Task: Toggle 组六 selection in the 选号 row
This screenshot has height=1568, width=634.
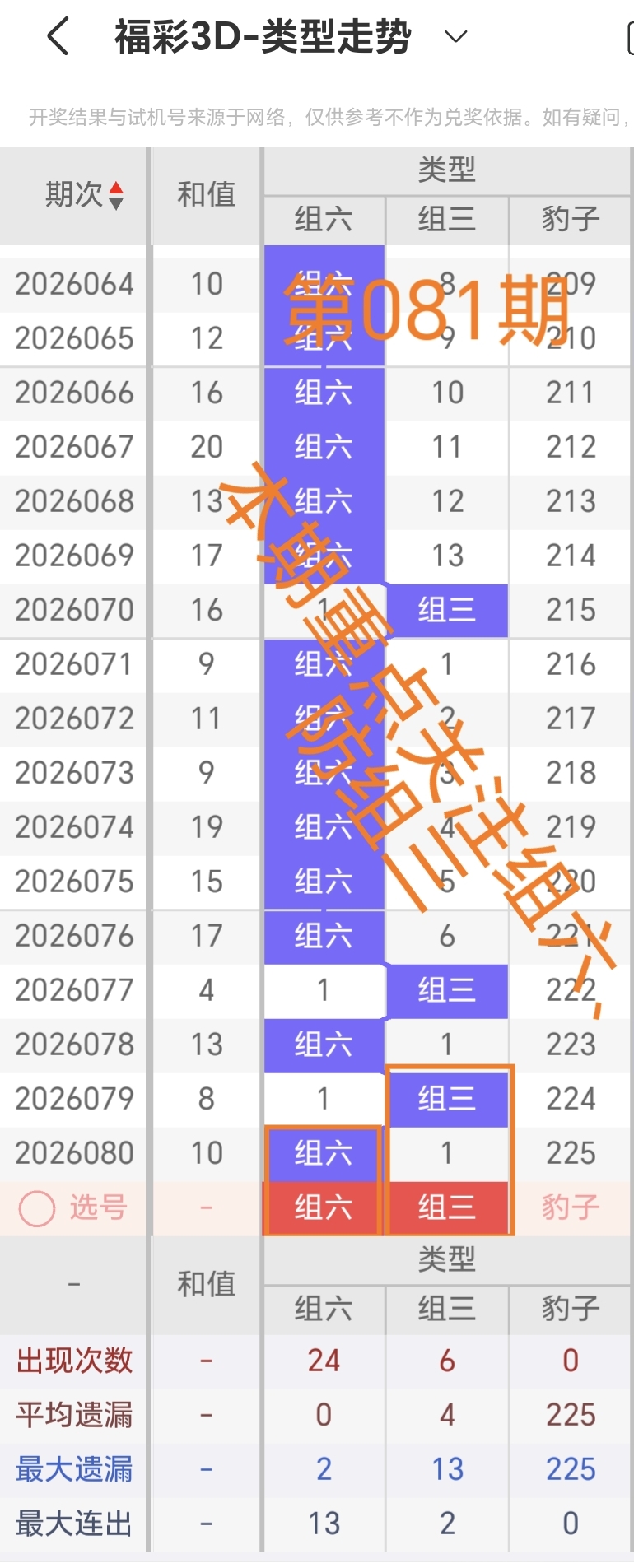Action: 323,1207
